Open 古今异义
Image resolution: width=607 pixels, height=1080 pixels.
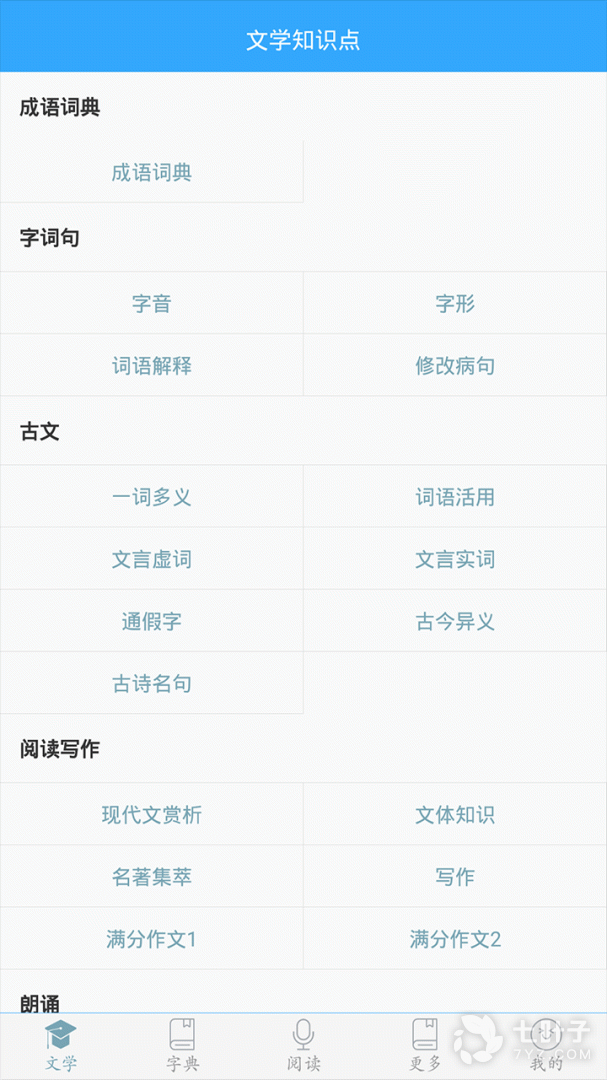(x=455, y=621)
